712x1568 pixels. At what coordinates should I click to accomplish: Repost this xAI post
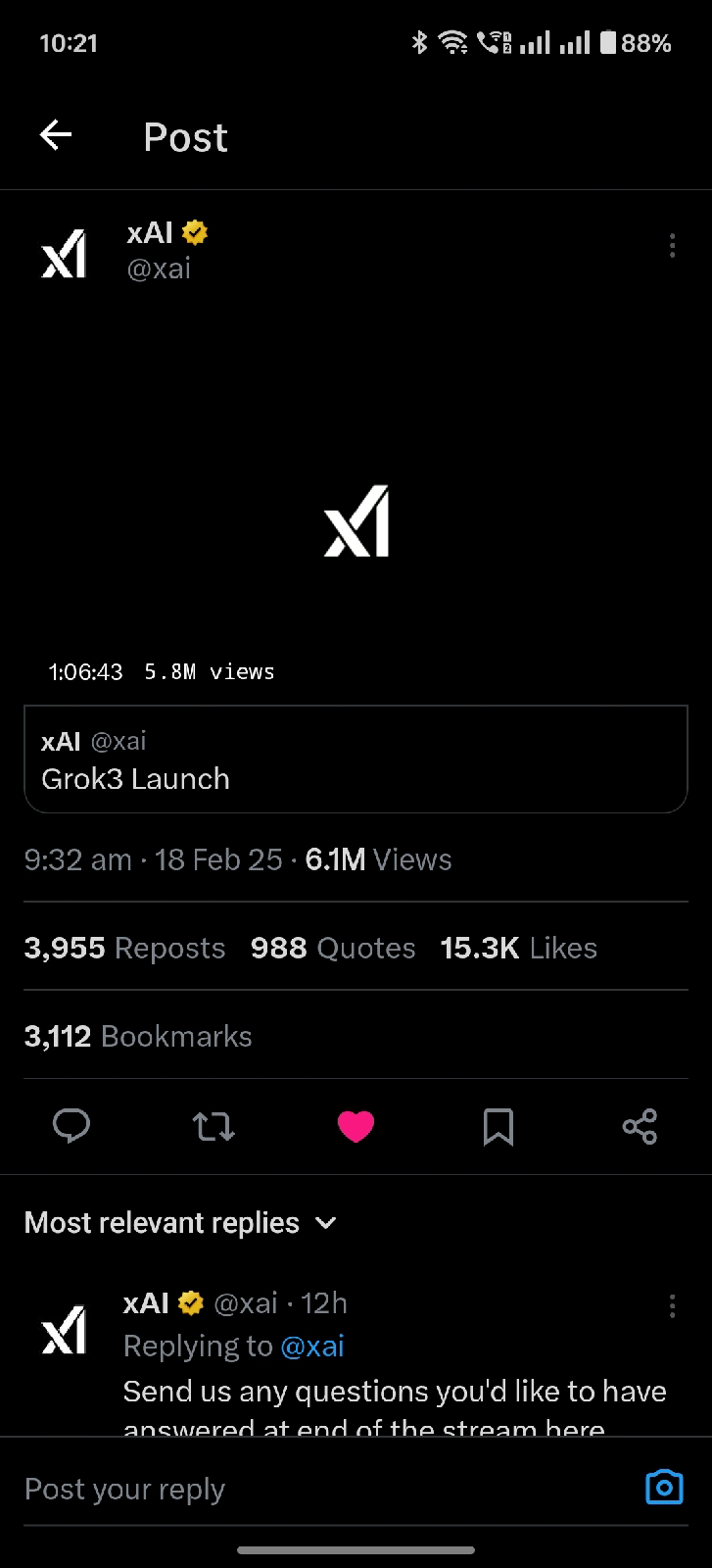click(x=214, y=1126)
